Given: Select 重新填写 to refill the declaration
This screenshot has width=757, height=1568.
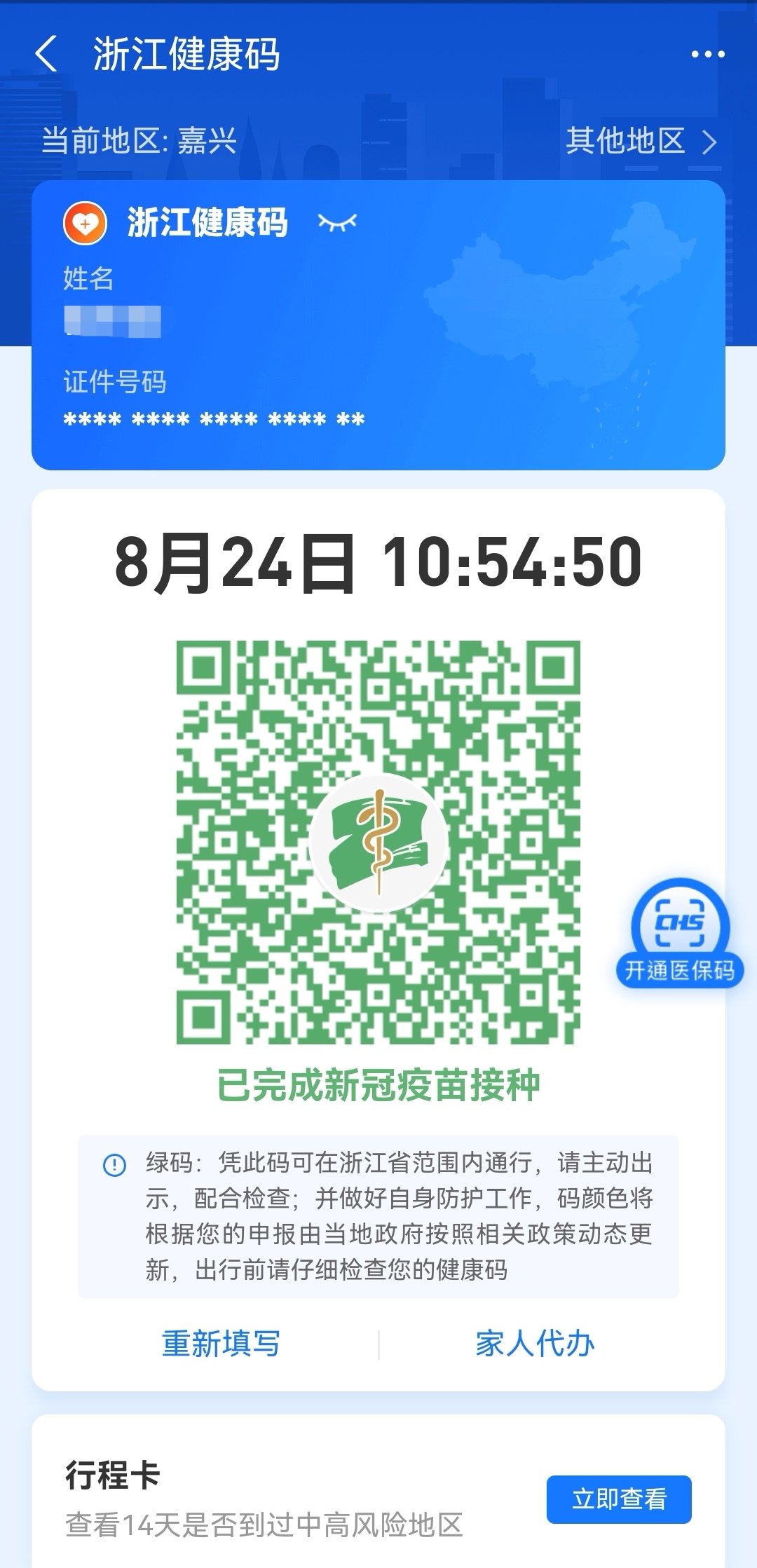Looking at the screenshot, I should pos(221,1344).
